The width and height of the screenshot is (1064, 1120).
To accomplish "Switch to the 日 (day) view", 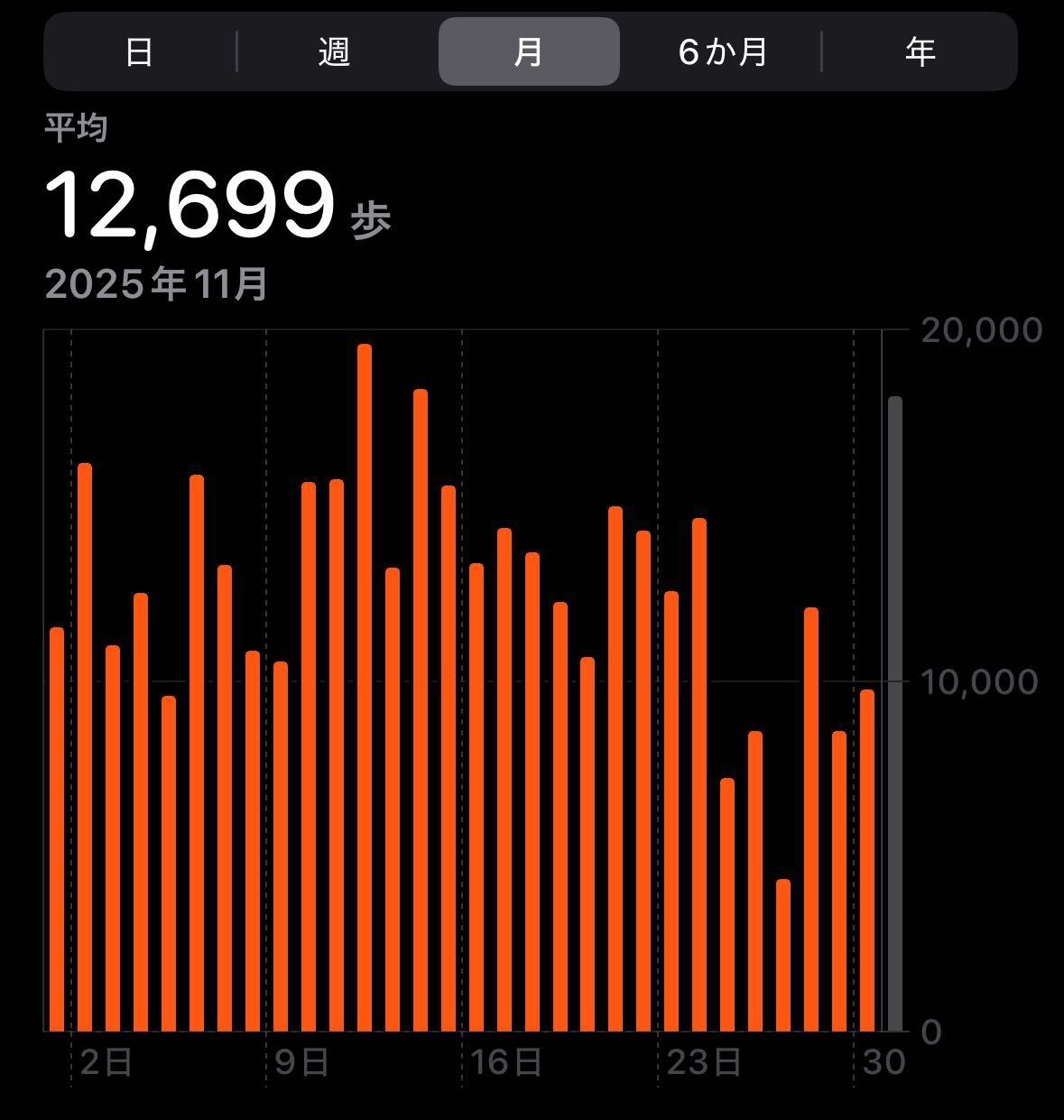I will (x=139, y=52).
